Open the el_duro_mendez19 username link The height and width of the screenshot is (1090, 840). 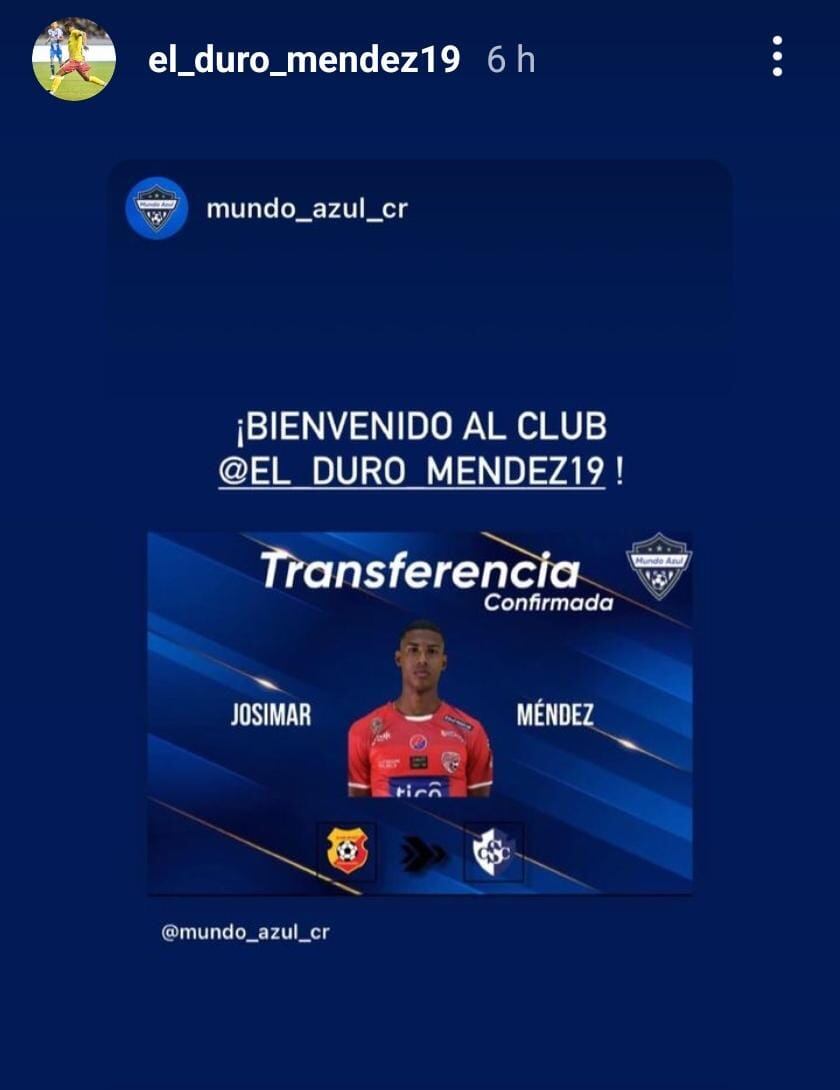pyautogui.click(x=303, y=60)
